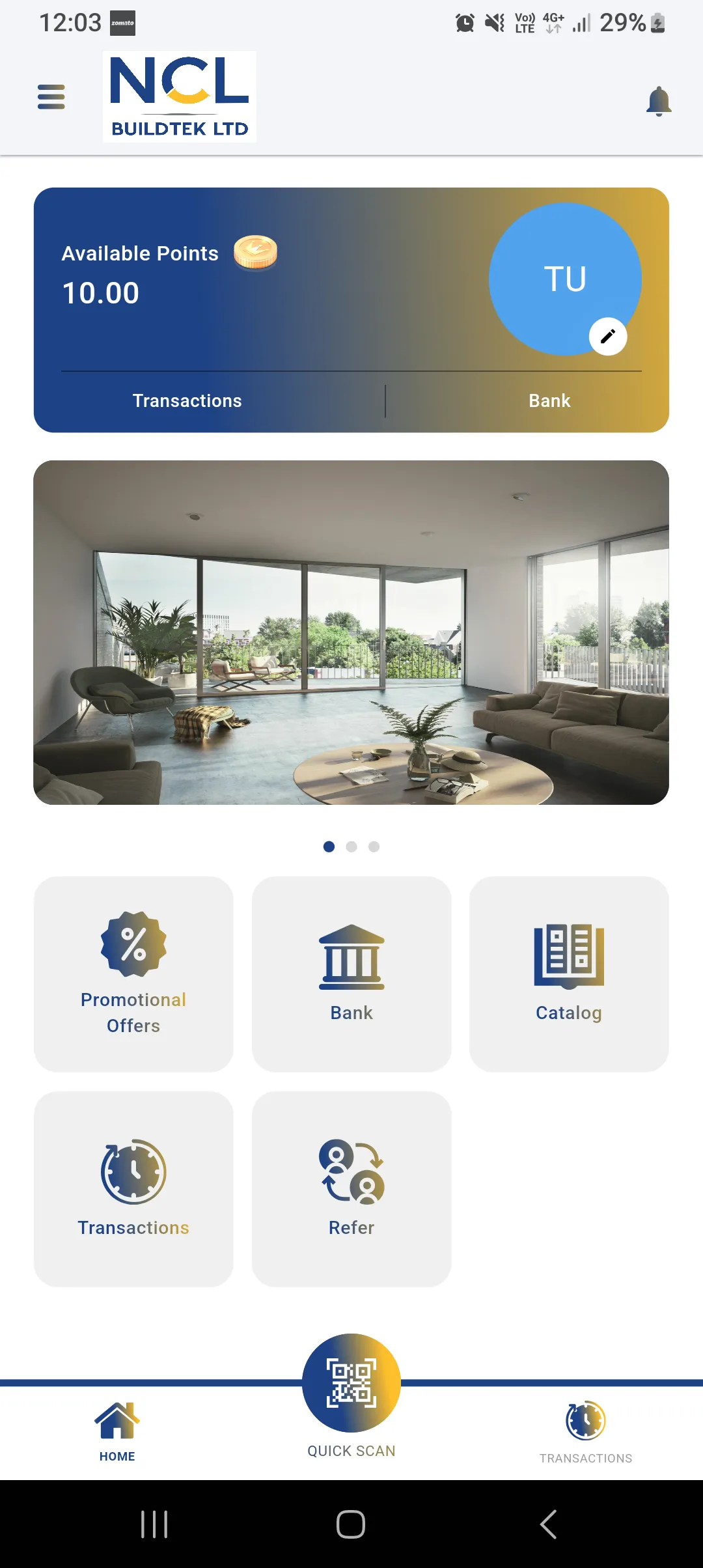Select the second carousel page dot
The height and width of the screenshot is (1568, 703).
point(351,847)
